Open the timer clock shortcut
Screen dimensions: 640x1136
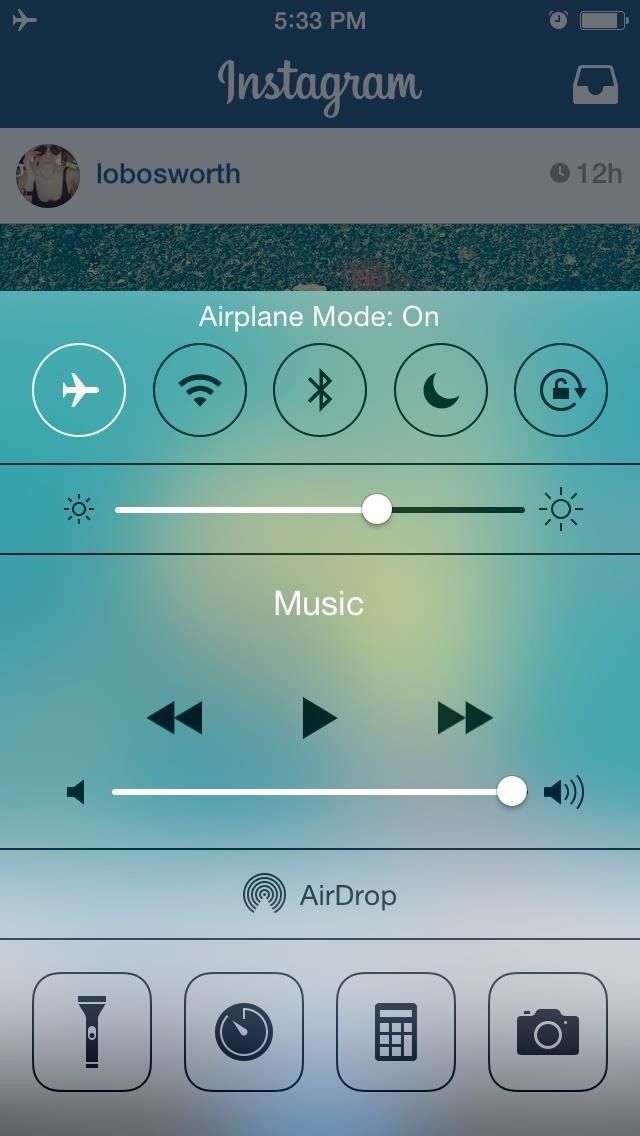[x=244, y=1032]
